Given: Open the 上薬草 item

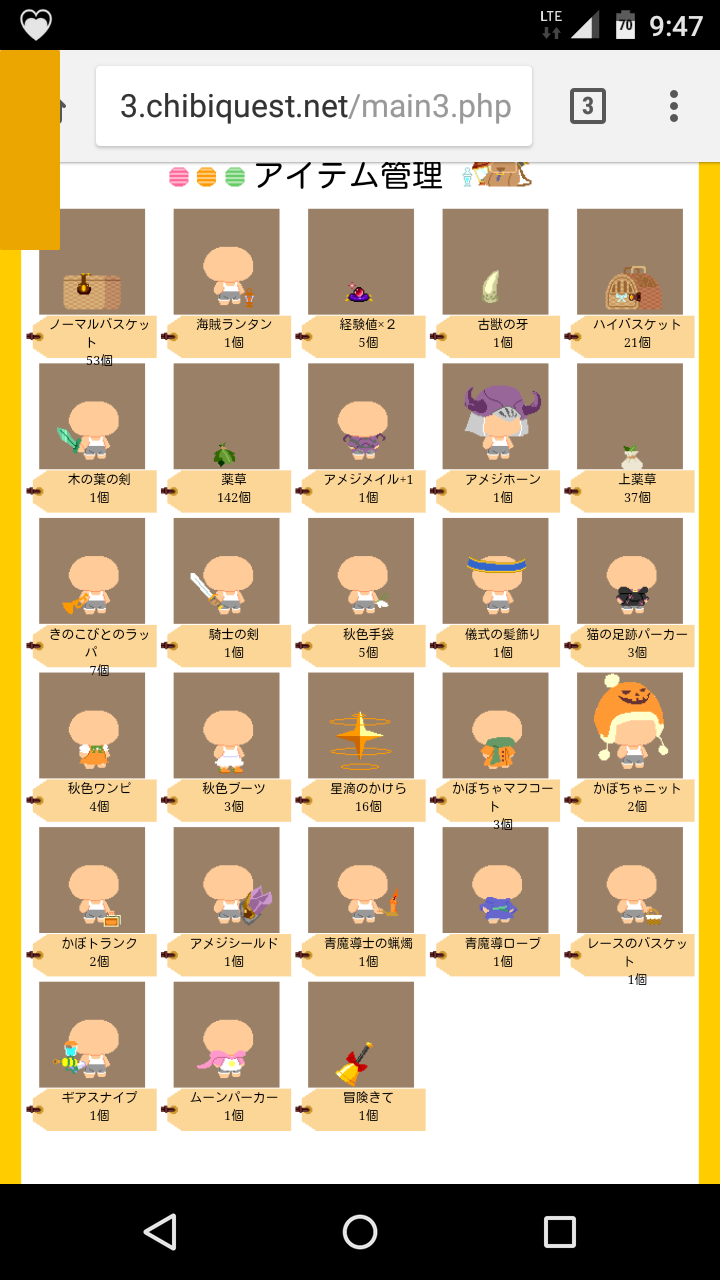Looking at the screenshot, I should click(x=630, y=417).
